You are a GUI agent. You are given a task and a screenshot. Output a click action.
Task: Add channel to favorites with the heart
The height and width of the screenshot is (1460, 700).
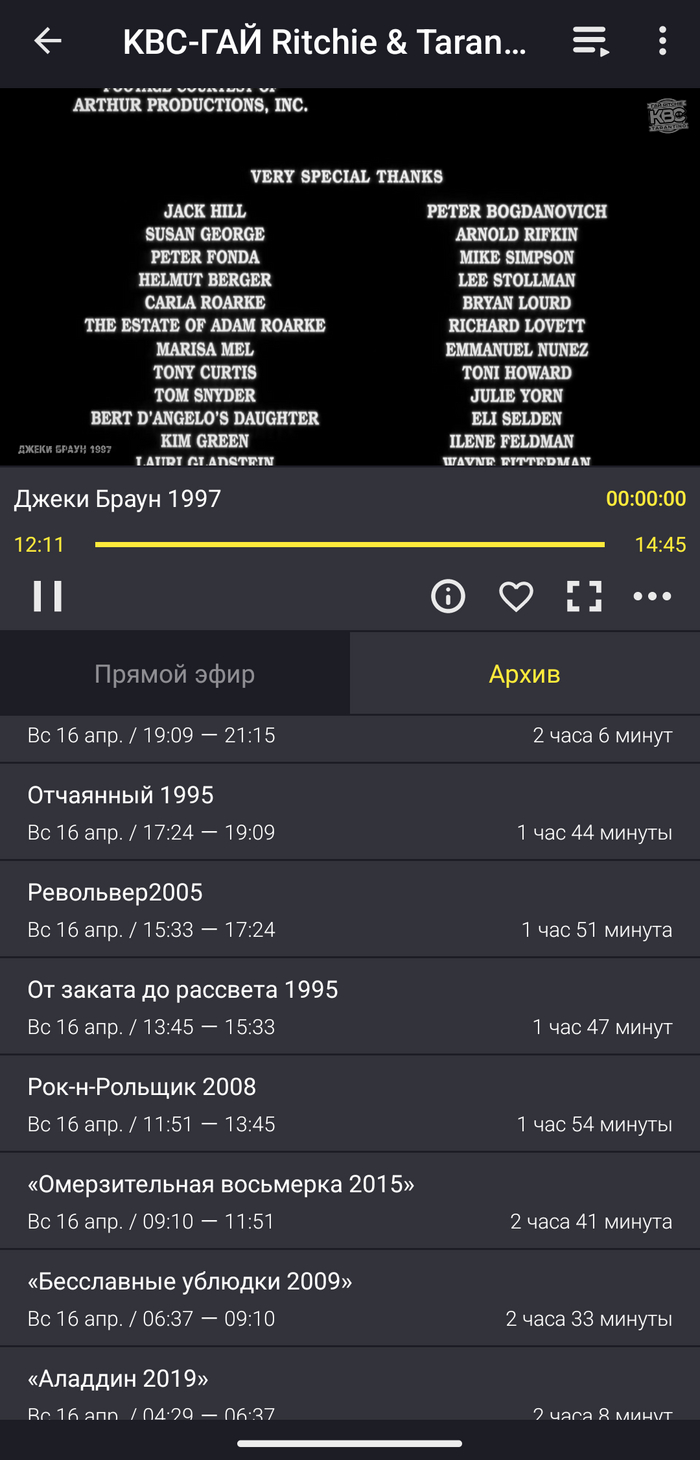516,597
